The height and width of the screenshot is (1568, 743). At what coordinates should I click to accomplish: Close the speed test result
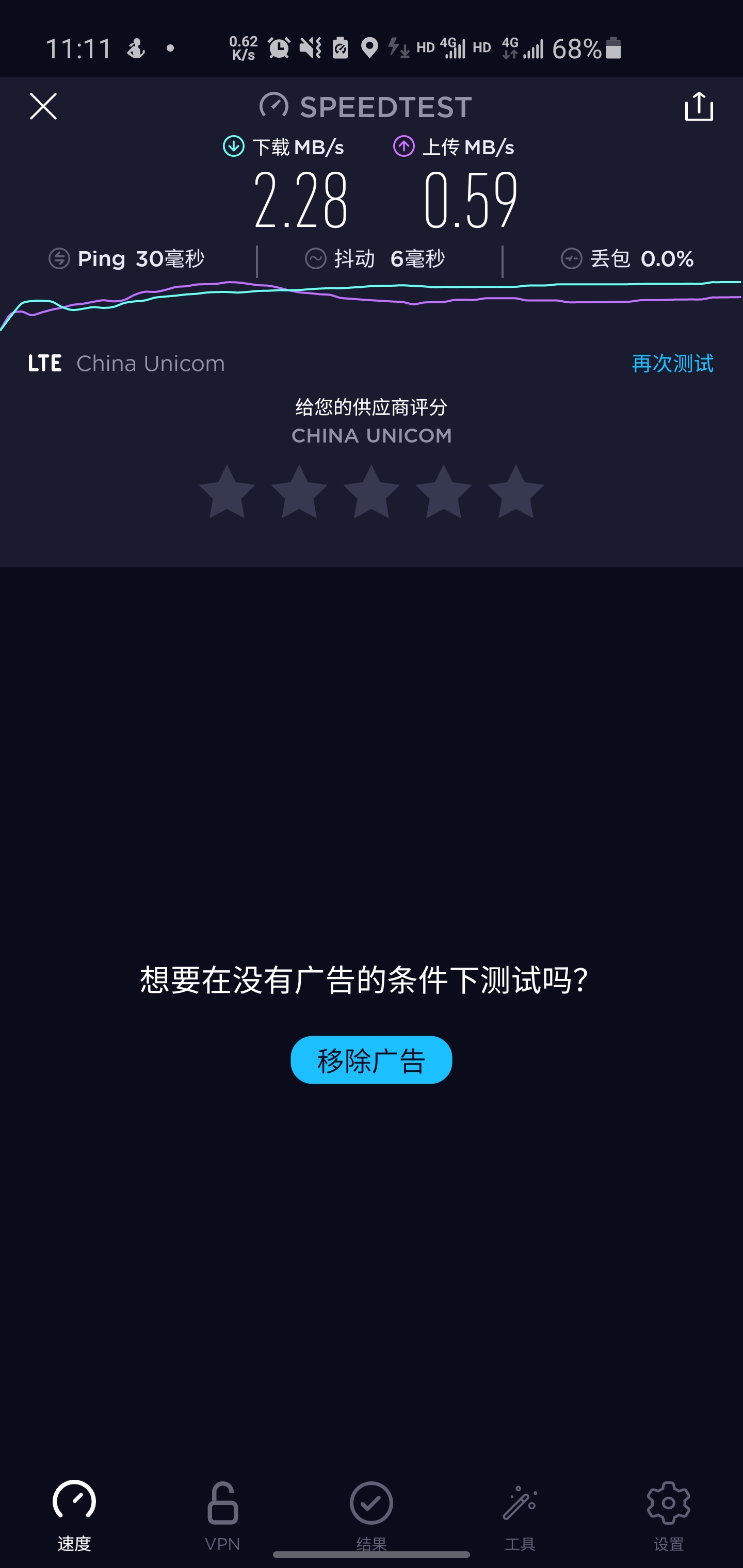click(x=43, y=107)
